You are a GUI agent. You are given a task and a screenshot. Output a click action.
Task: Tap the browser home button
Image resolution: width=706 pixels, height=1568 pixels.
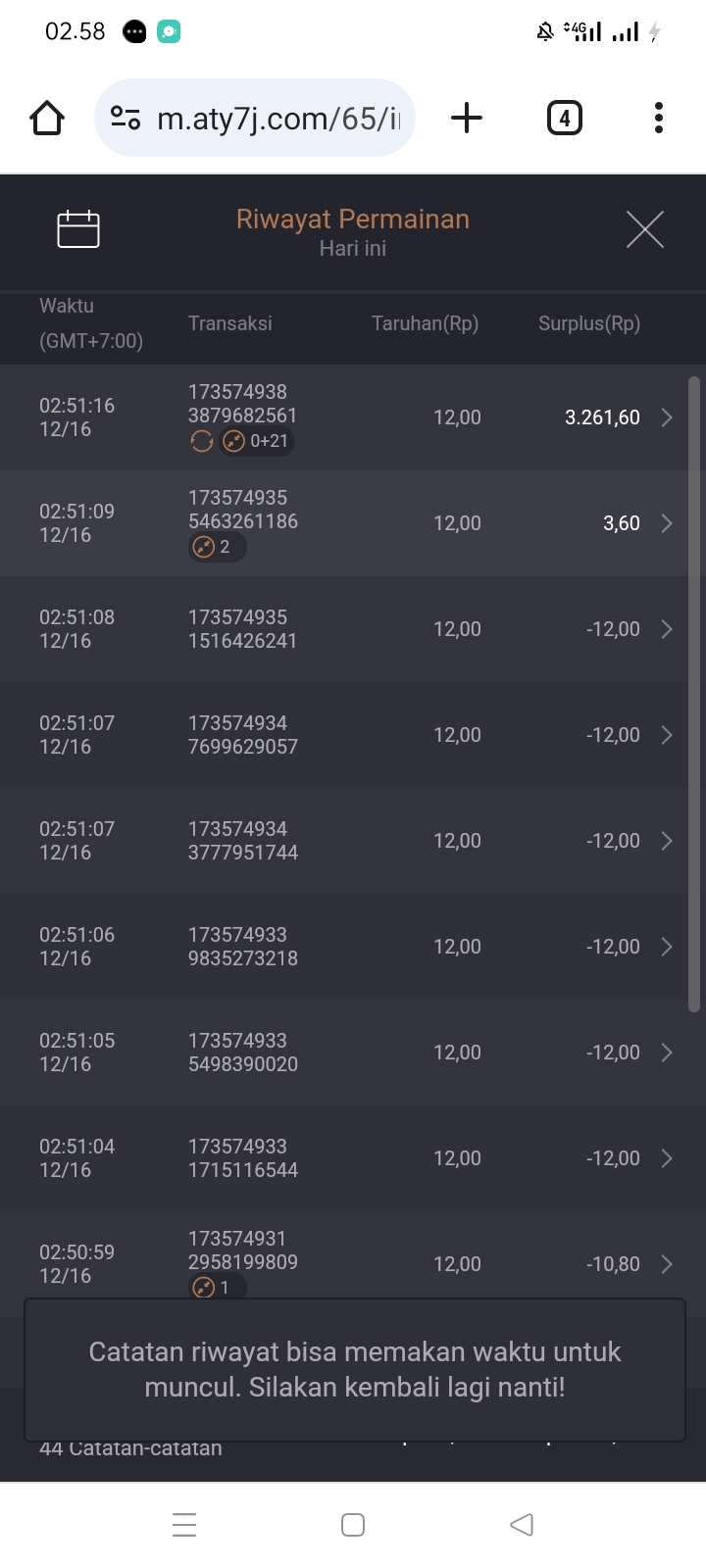(x=47, y=119)
